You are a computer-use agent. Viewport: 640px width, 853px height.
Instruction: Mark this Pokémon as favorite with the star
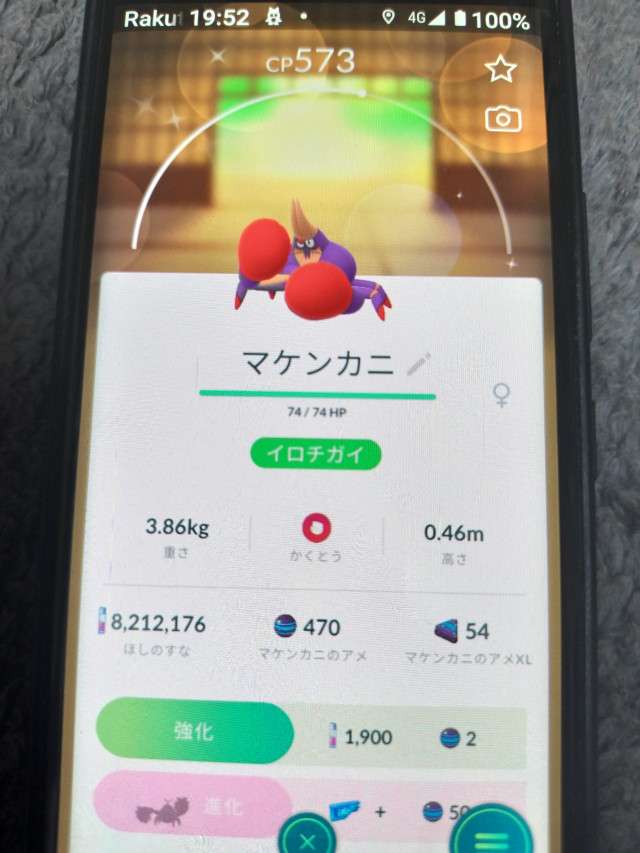click(x=499, y=69)
